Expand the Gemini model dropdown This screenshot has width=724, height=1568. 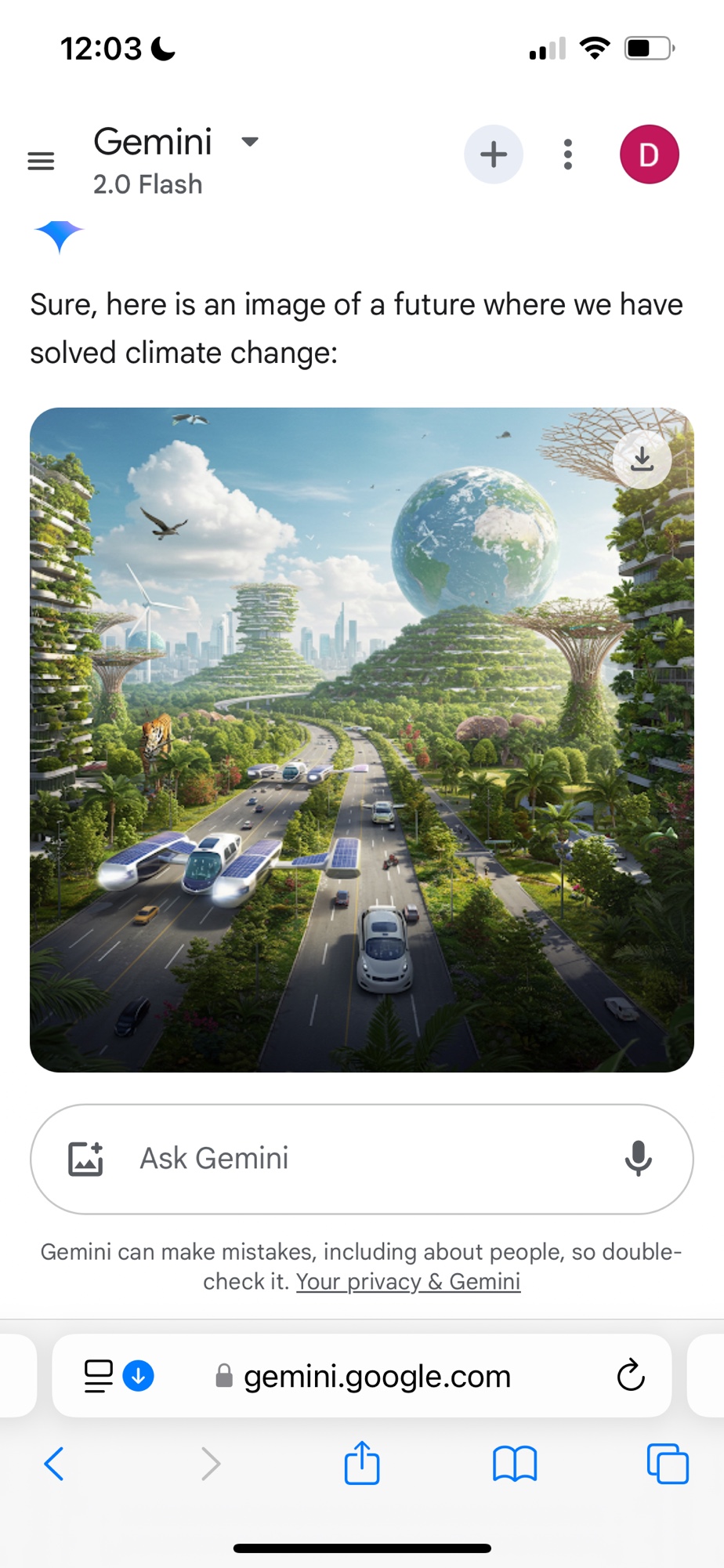tap(249, 142)
